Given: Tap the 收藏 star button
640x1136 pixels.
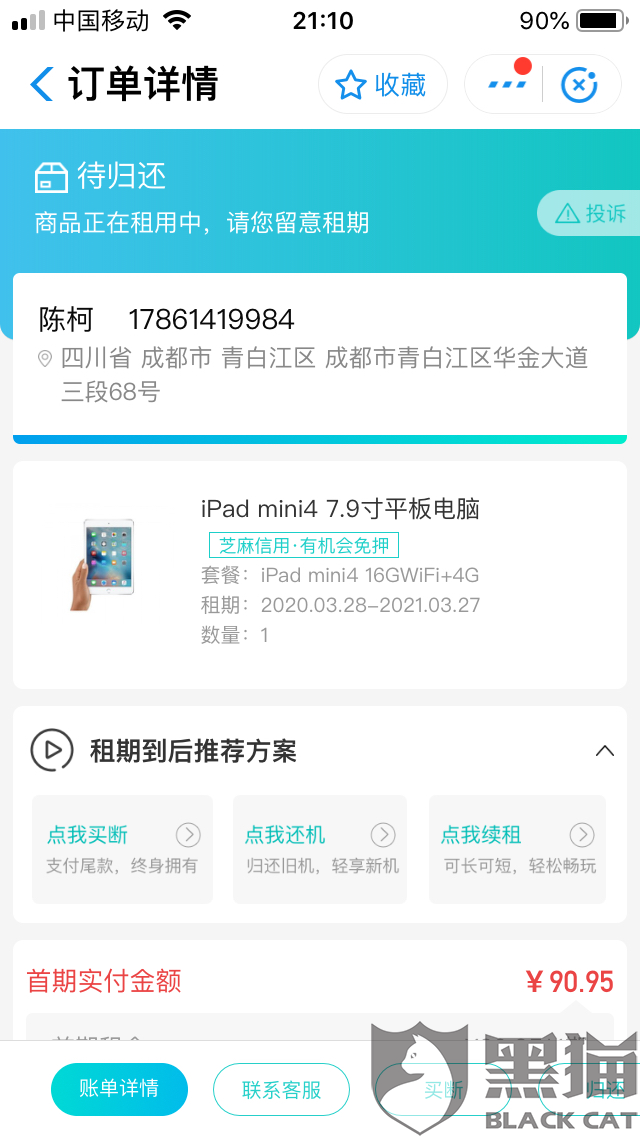Looking at the screenshot, I should tap(382, 85).
